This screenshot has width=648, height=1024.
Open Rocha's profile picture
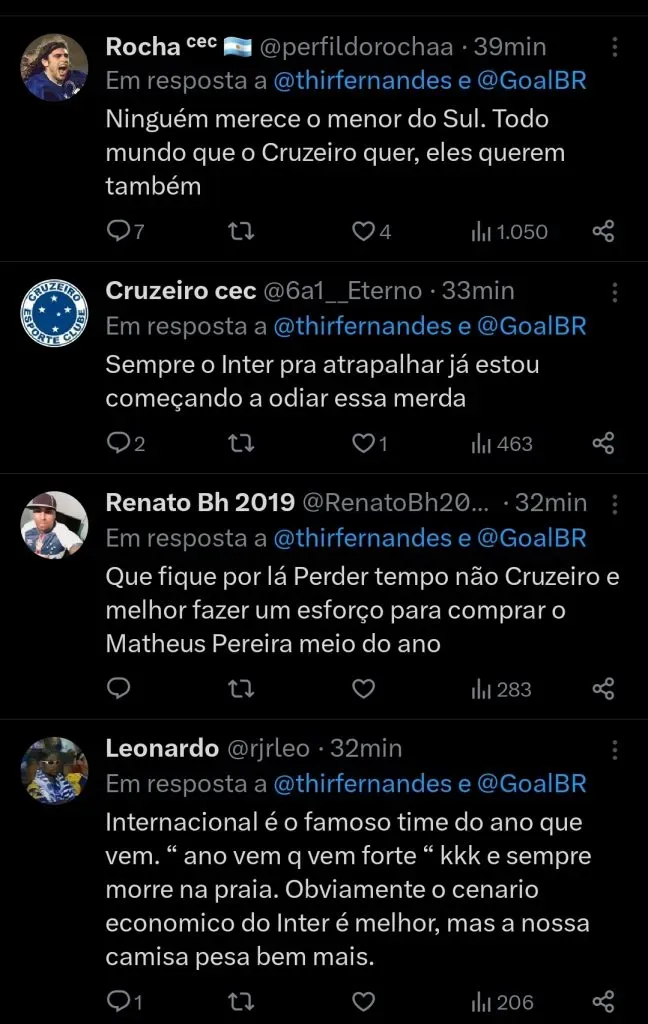(55, 67)
